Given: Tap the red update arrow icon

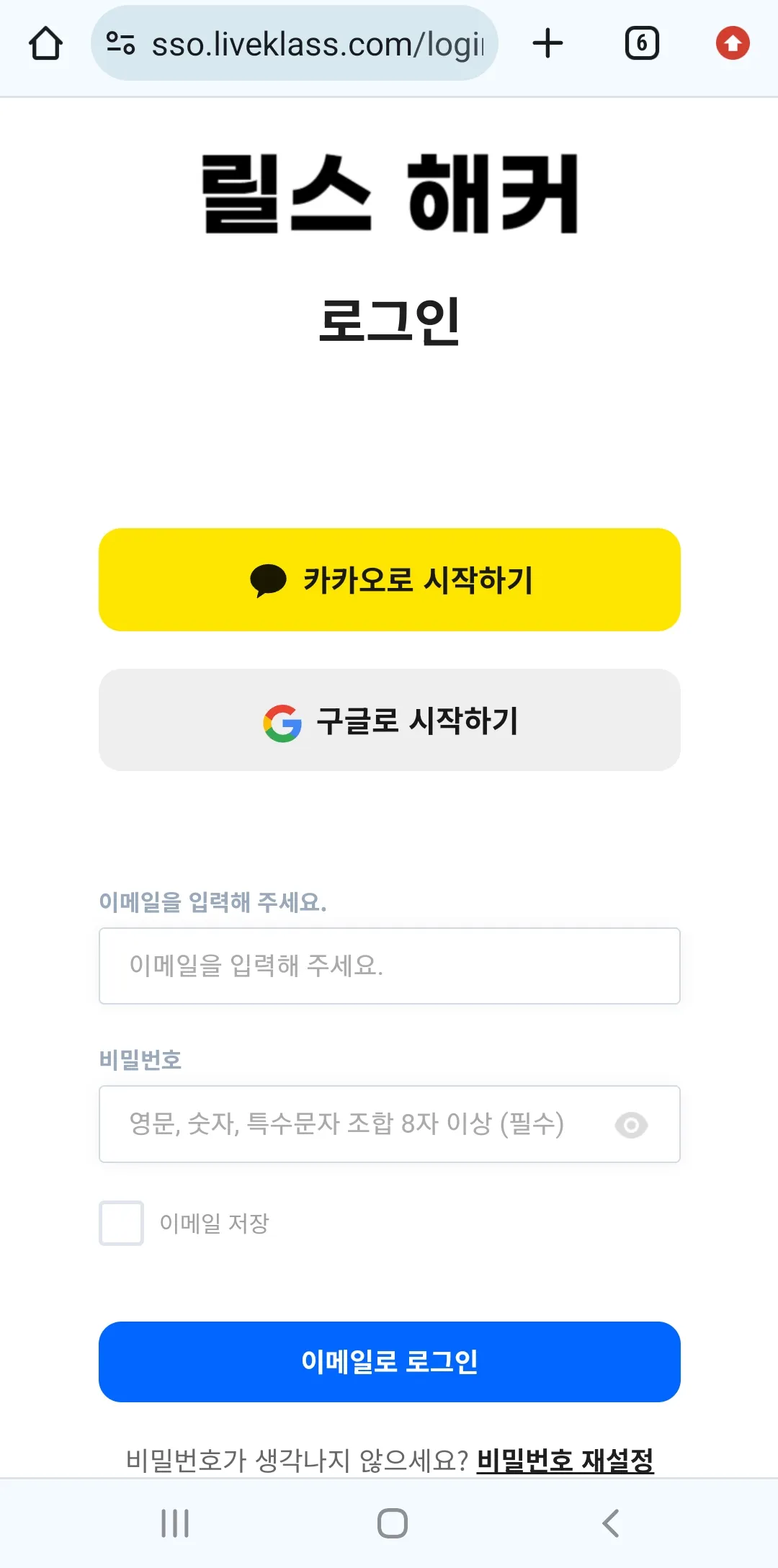Looking at the screenshot, I should 733,43.
